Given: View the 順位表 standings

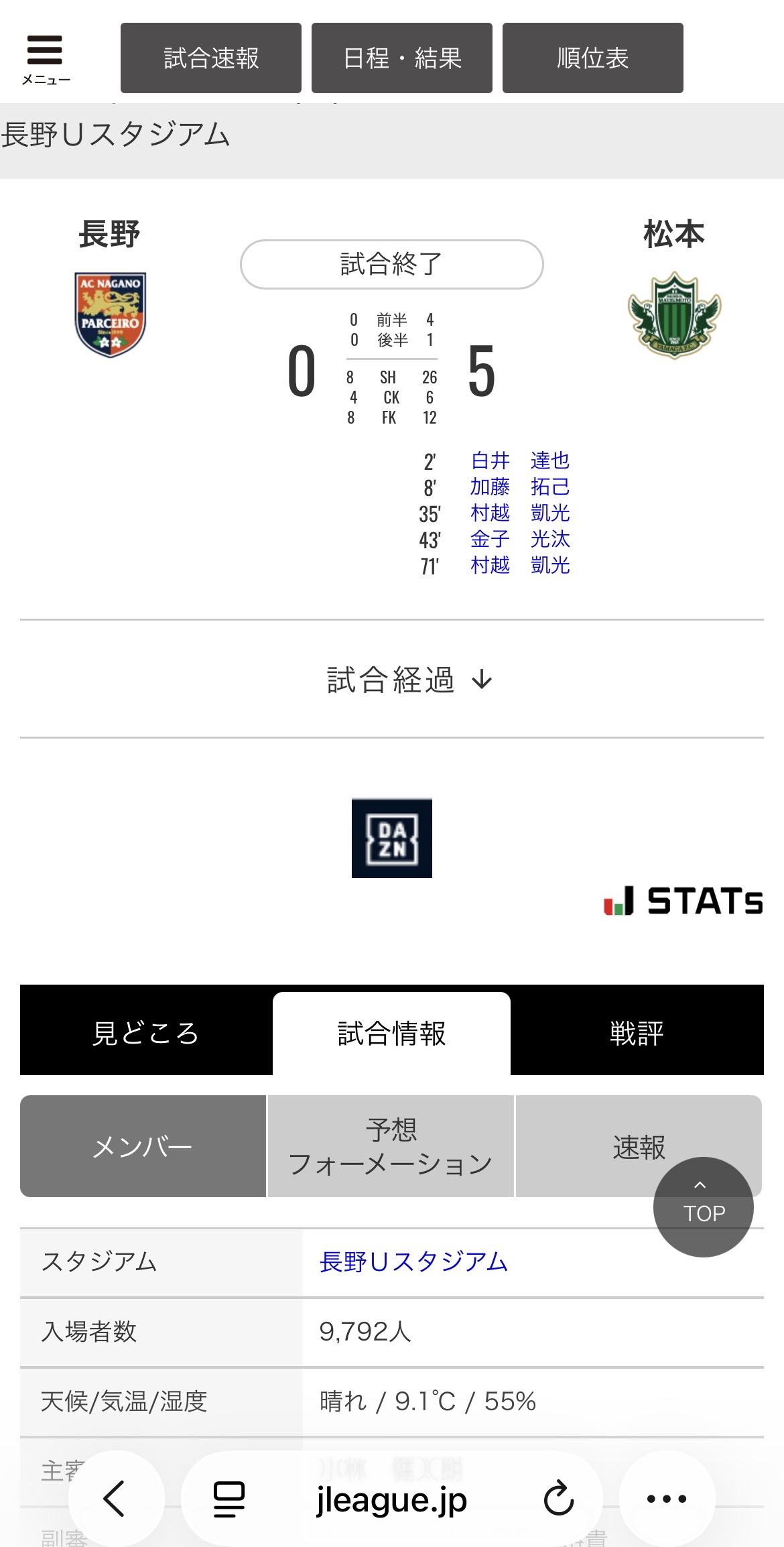Looking at the screenshot, I should (593, 58).
